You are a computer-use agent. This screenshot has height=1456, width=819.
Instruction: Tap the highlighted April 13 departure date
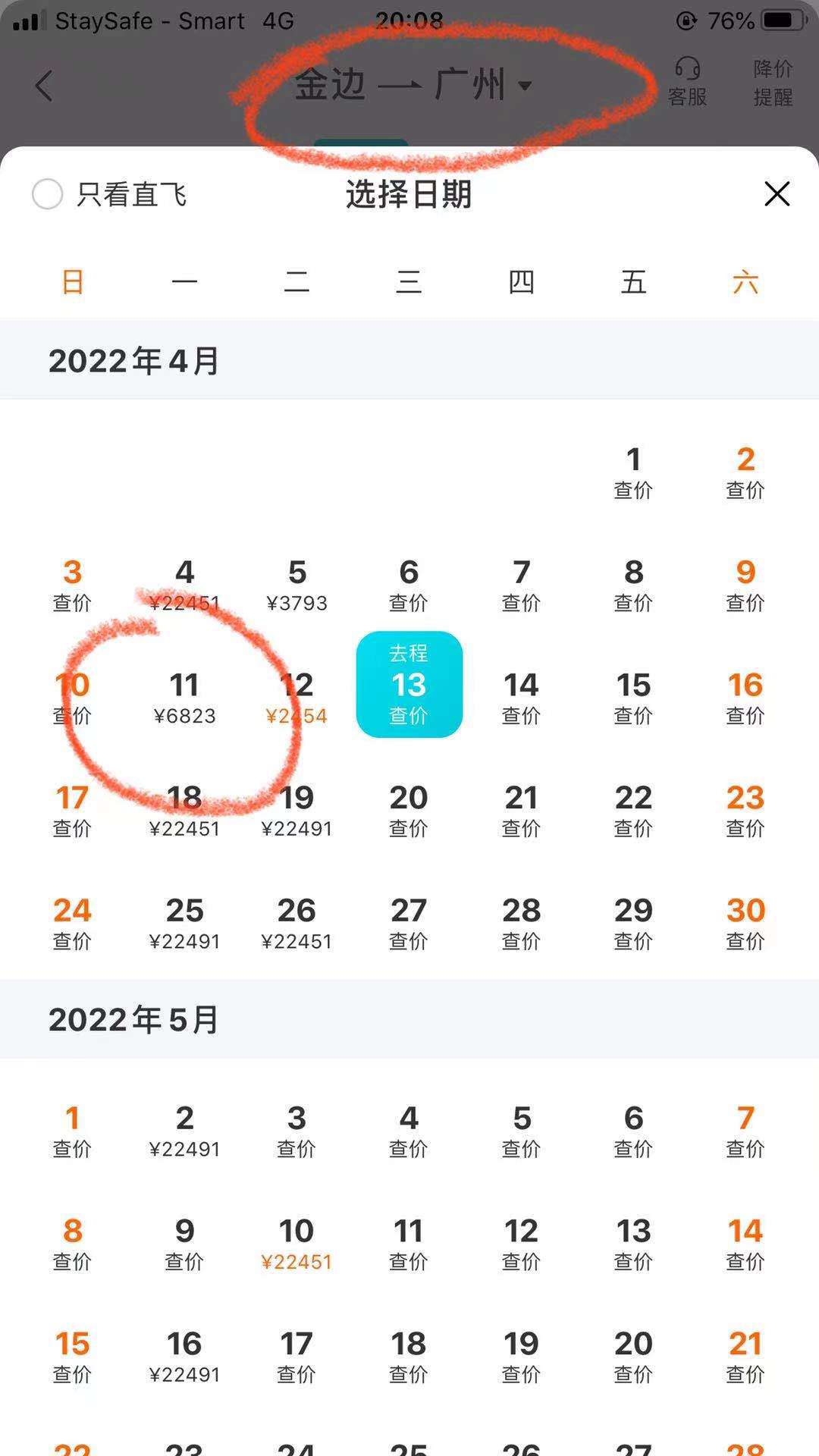coord(409,684)
